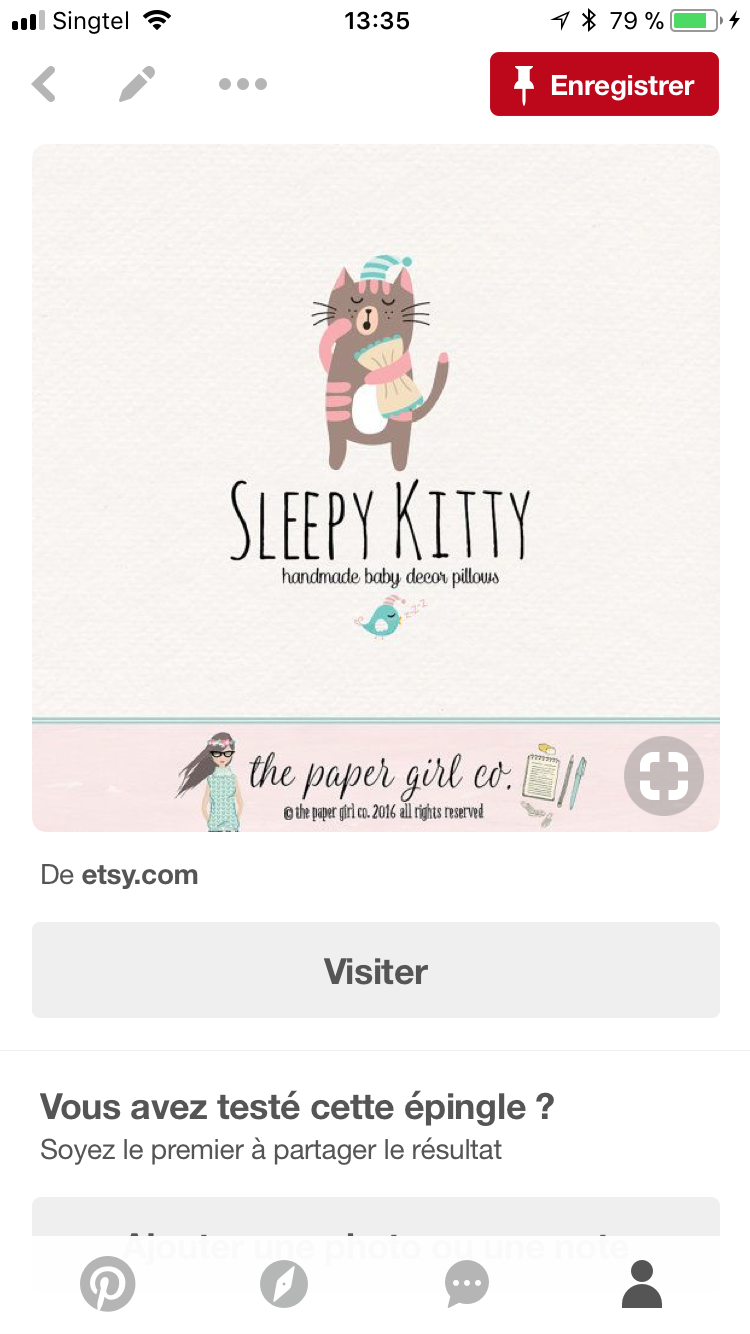Switch to the Pinterest home tab
The height and width of the screenshot is (1334, 750).
pos(107,1285)
